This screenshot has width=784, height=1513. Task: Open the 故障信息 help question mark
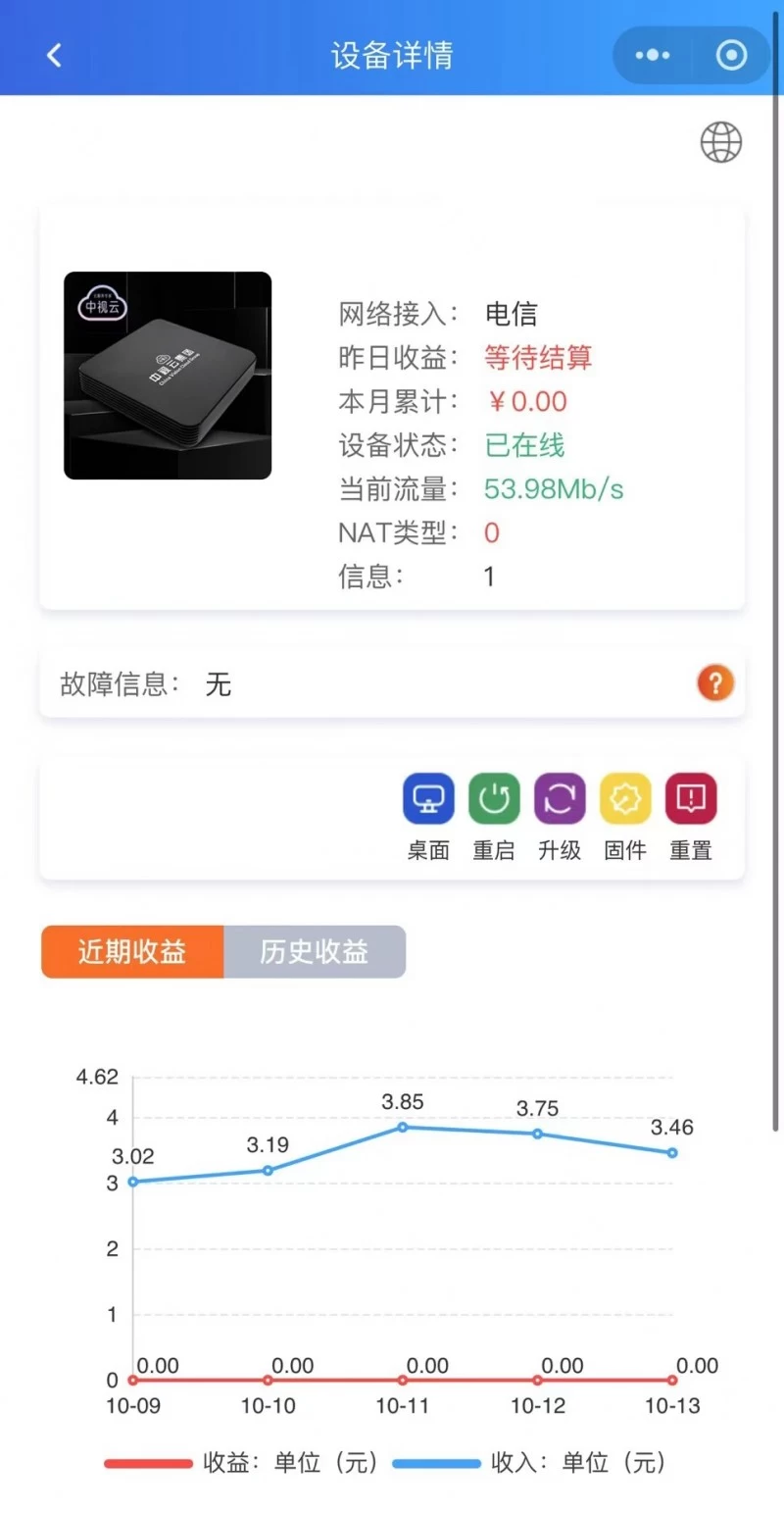715,682
